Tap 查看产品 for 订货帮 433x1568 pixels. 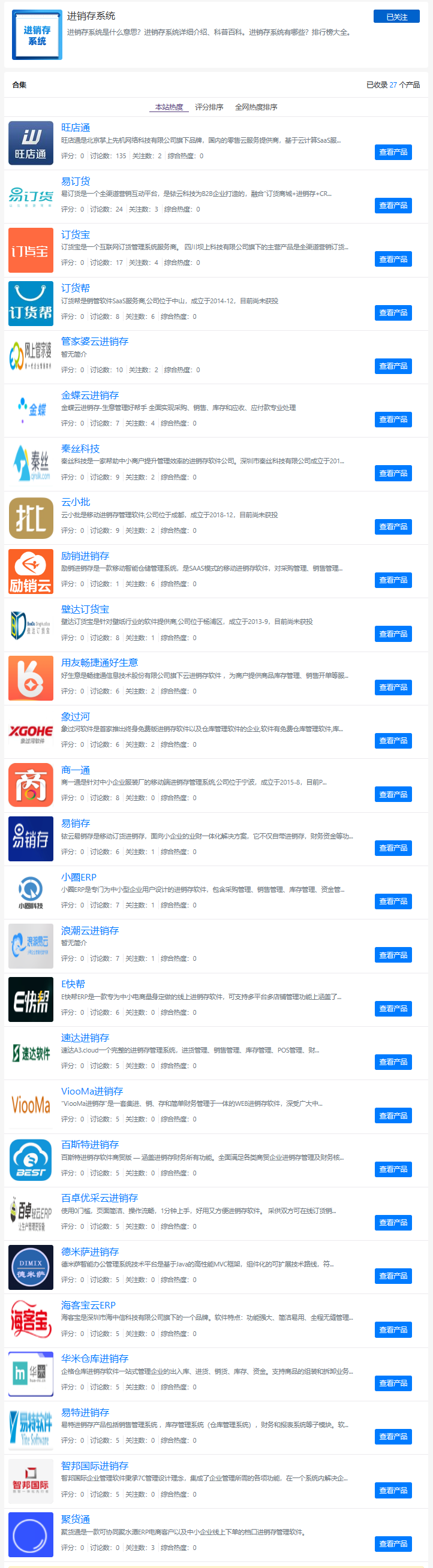coord(393,313)
